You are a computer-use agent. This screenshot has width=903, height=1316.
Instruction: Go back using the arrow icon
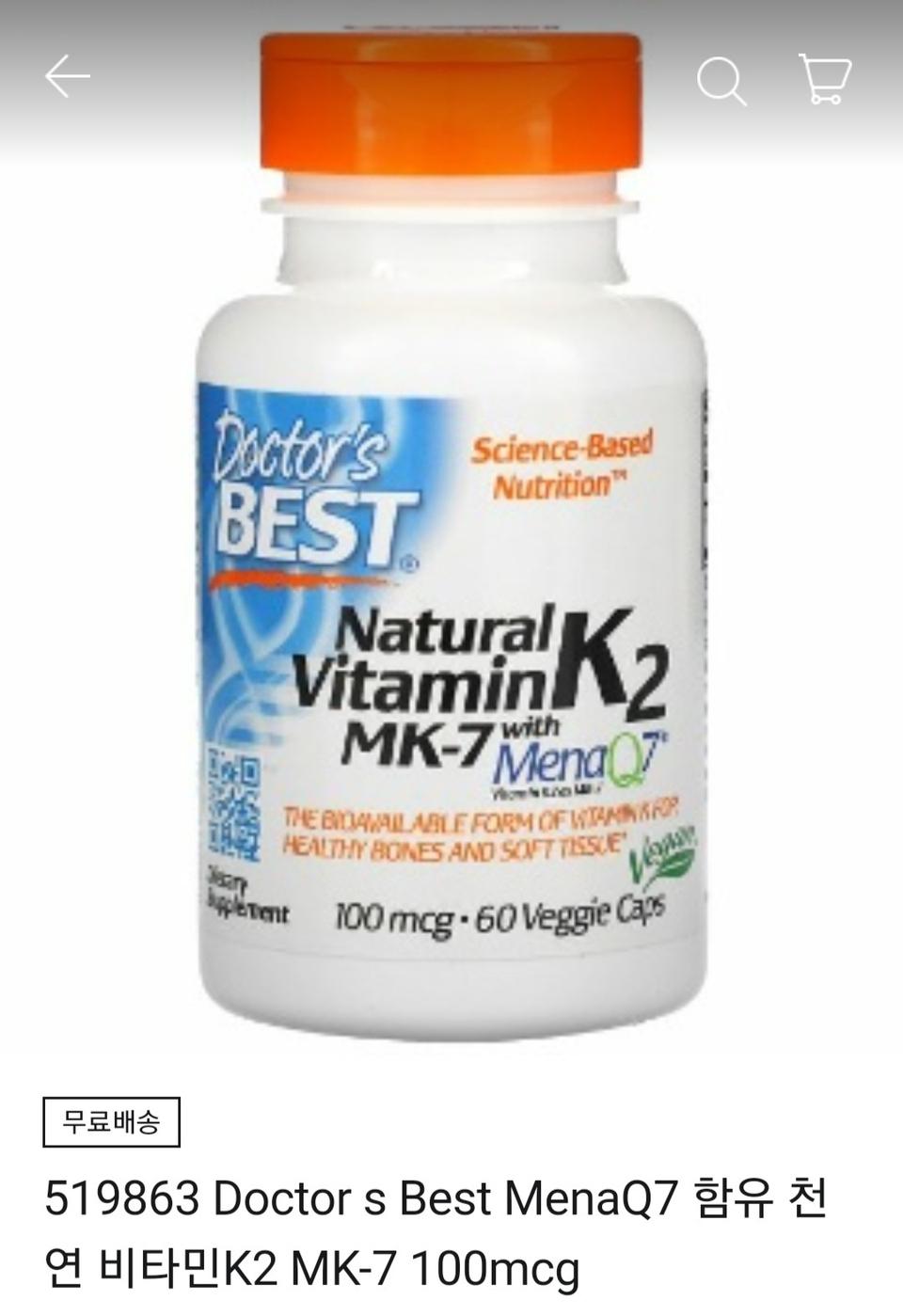pos(68,77)
